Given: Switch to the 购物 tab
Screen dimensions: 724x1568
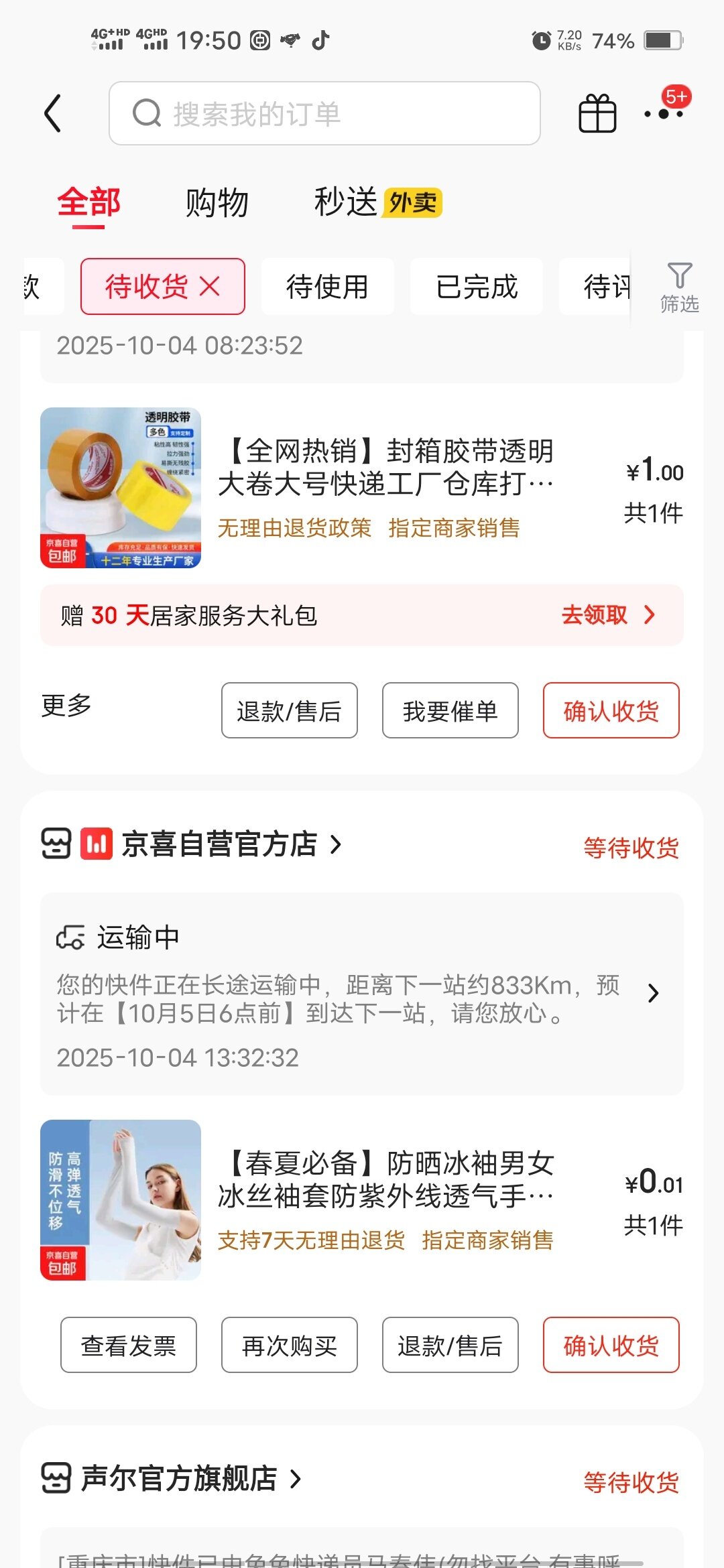Looking at the screenshot, I should [x=217, y=202].
